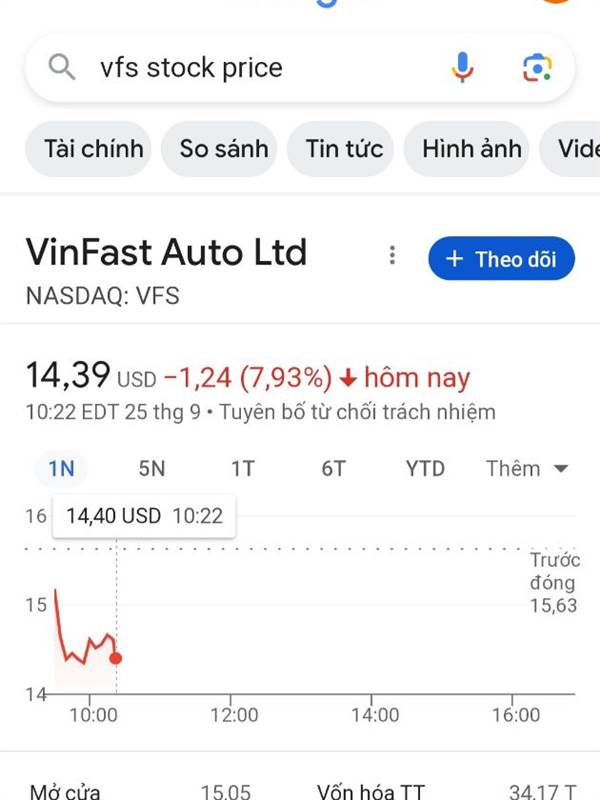Open the VinFast Auto overflow menu
The image size is (600, 800).
coord(392,256)
